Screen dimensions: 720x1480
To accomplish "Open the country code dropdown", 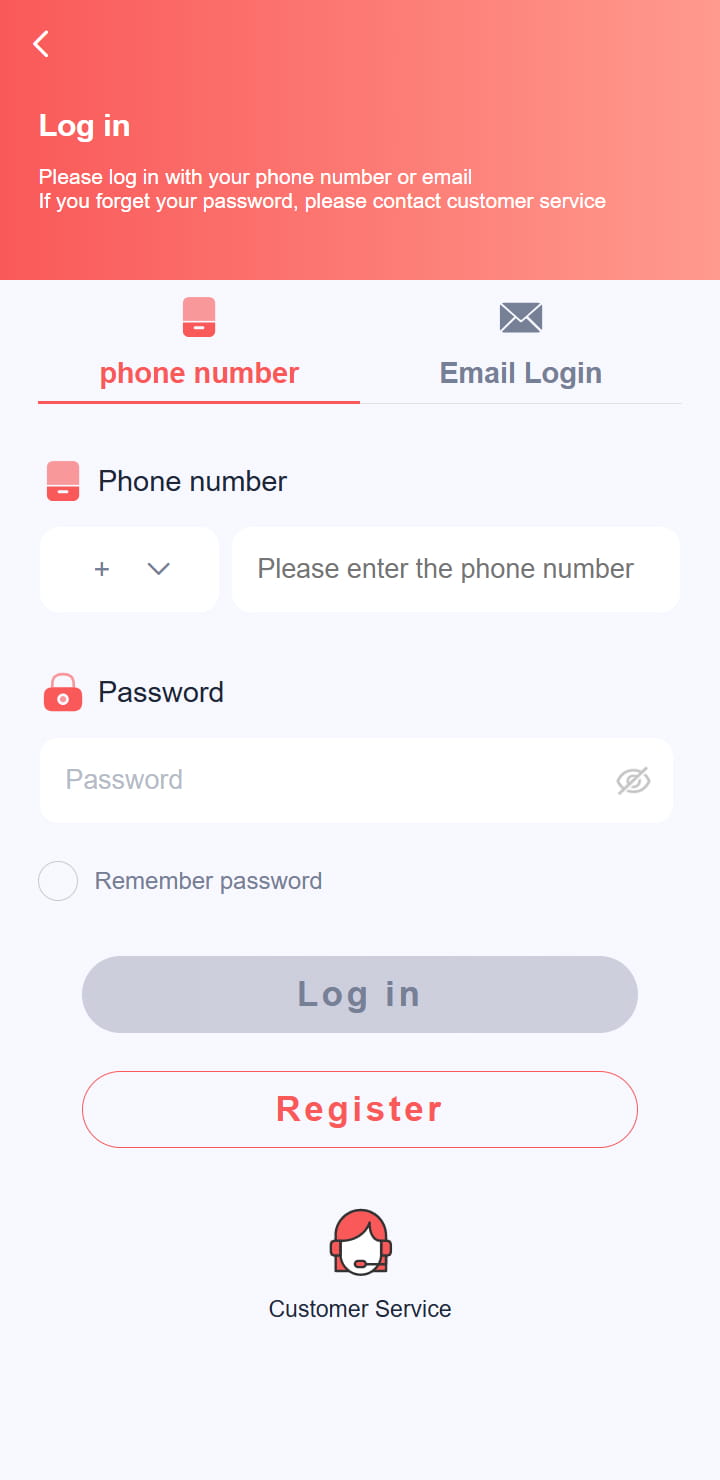I will [x=130, y=569].
